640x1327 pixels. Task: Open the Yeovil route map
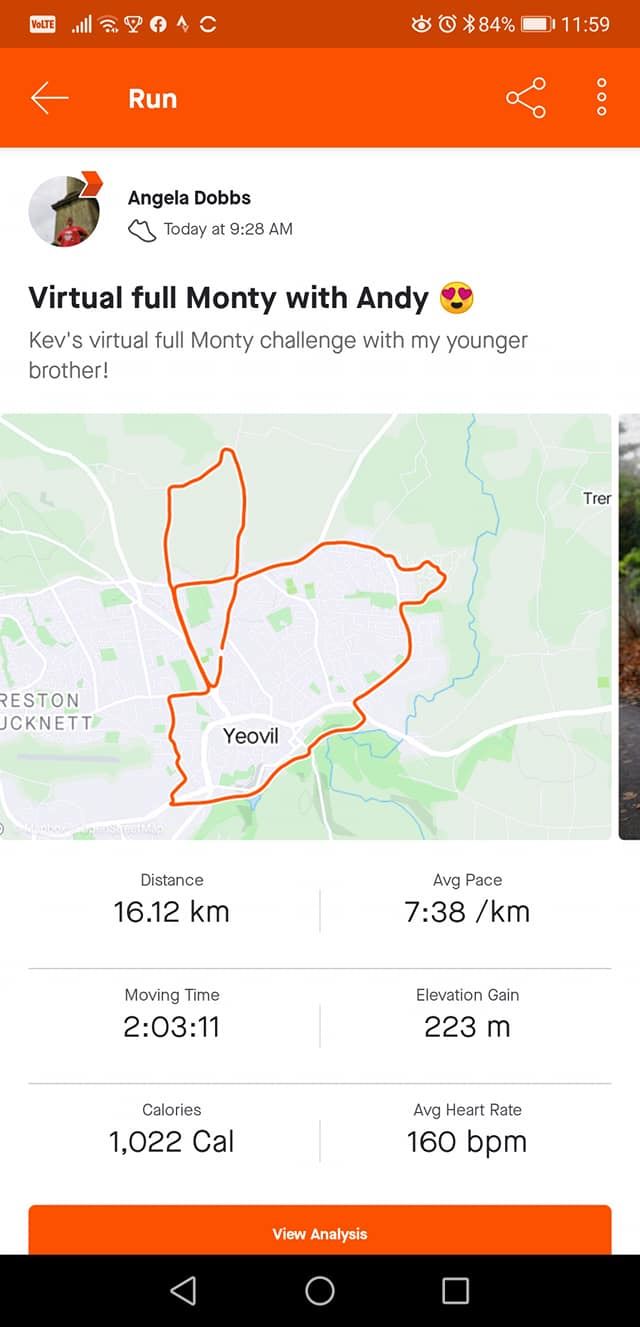[x=305, y=626]
